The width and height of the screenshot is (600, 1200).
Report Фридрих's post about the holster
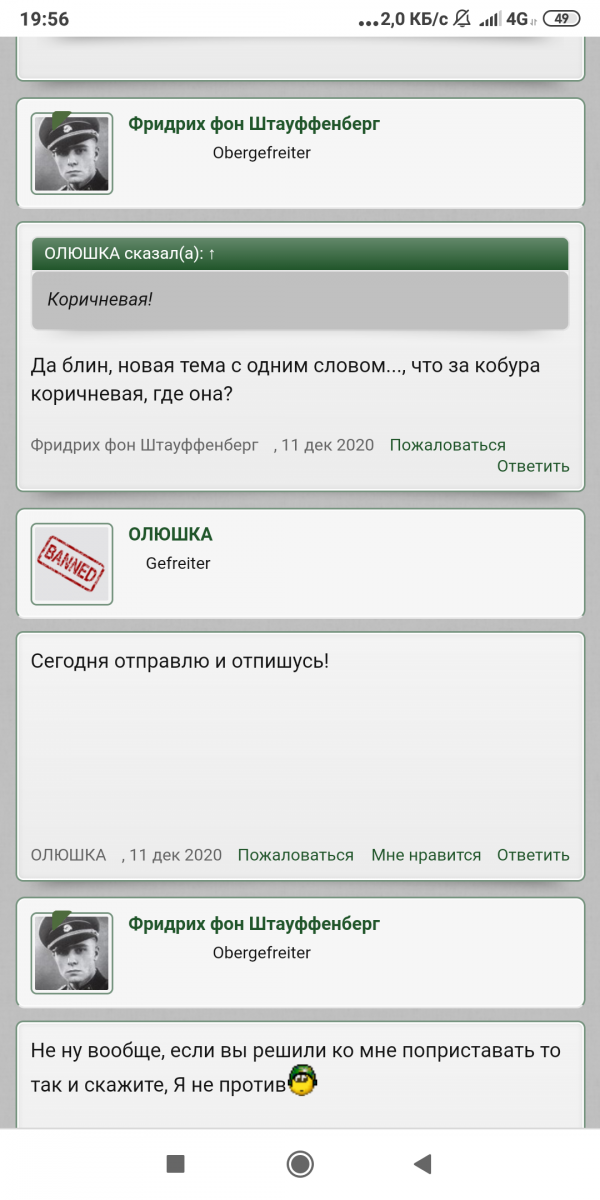point(447,445)
